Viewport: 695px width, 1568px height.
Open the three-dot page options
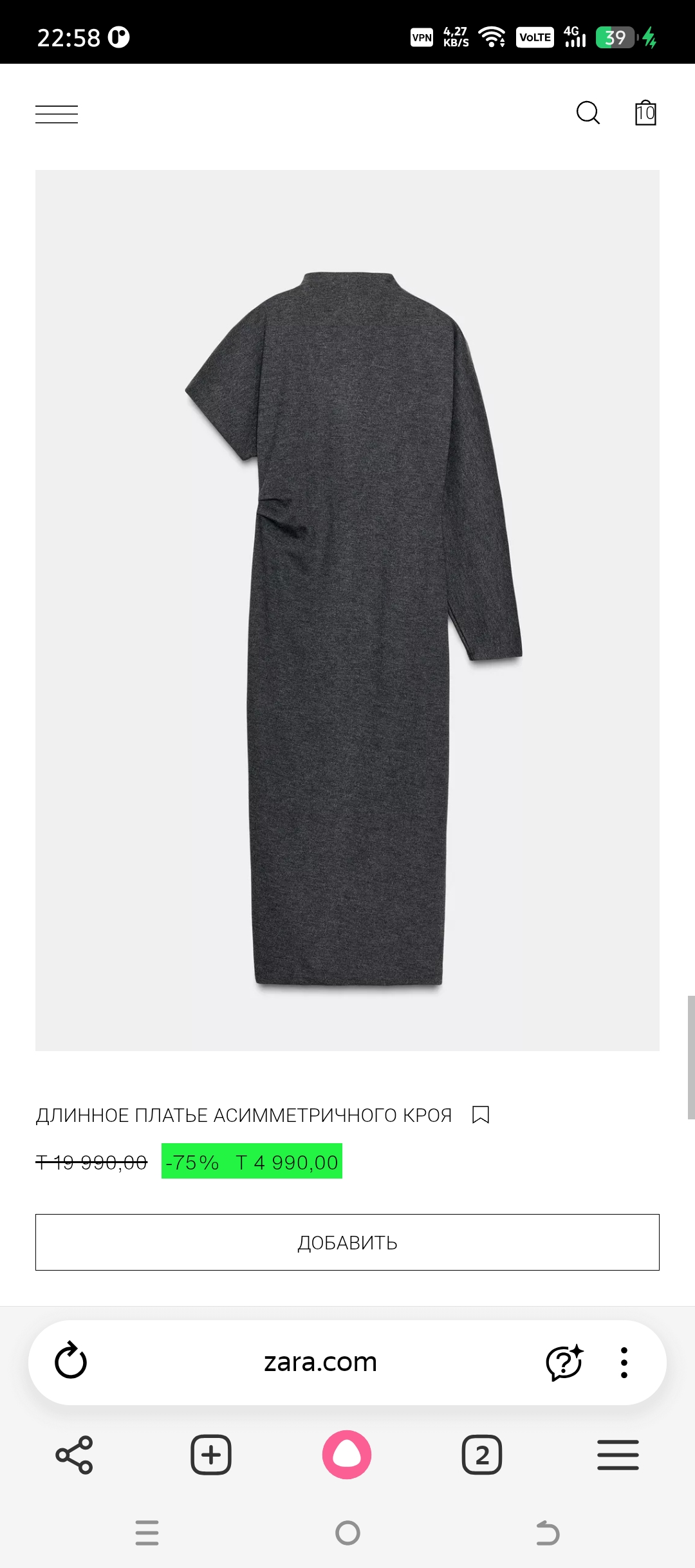tap(624, 1362)
